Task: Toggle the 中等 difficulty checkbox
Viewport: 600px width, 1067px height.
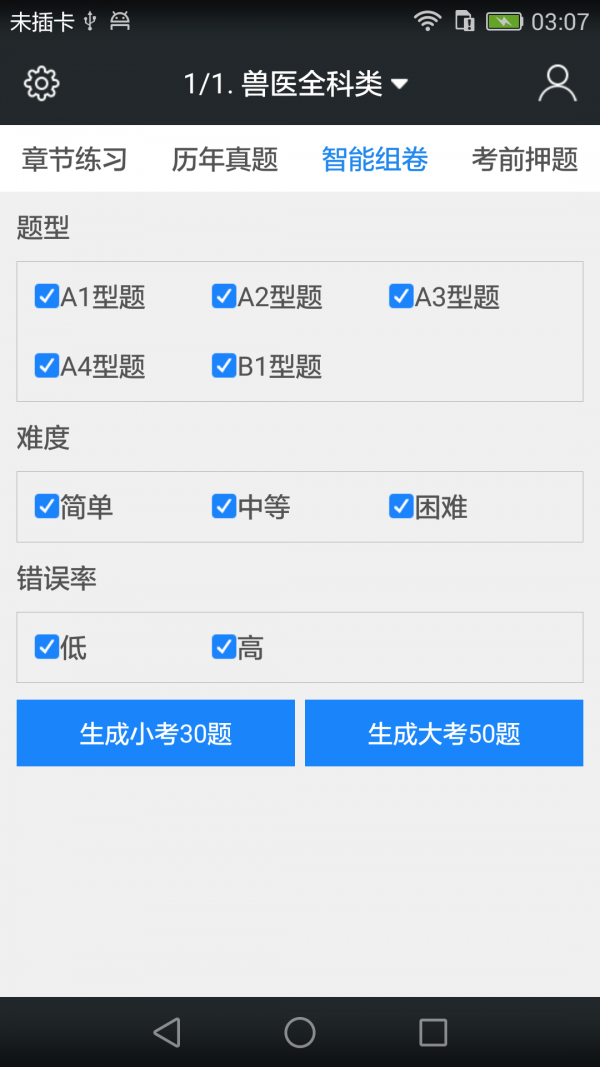Action: 224,507
